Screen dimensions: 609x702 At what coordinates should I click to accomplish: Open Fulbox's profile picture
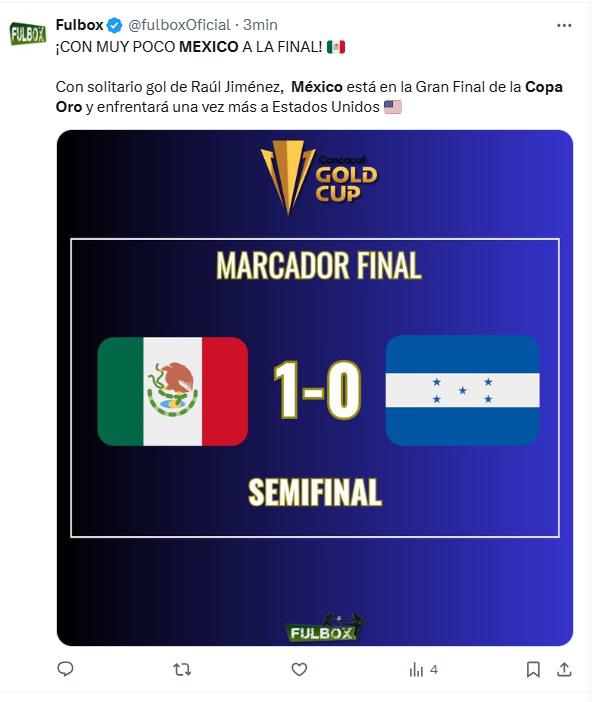27,33
